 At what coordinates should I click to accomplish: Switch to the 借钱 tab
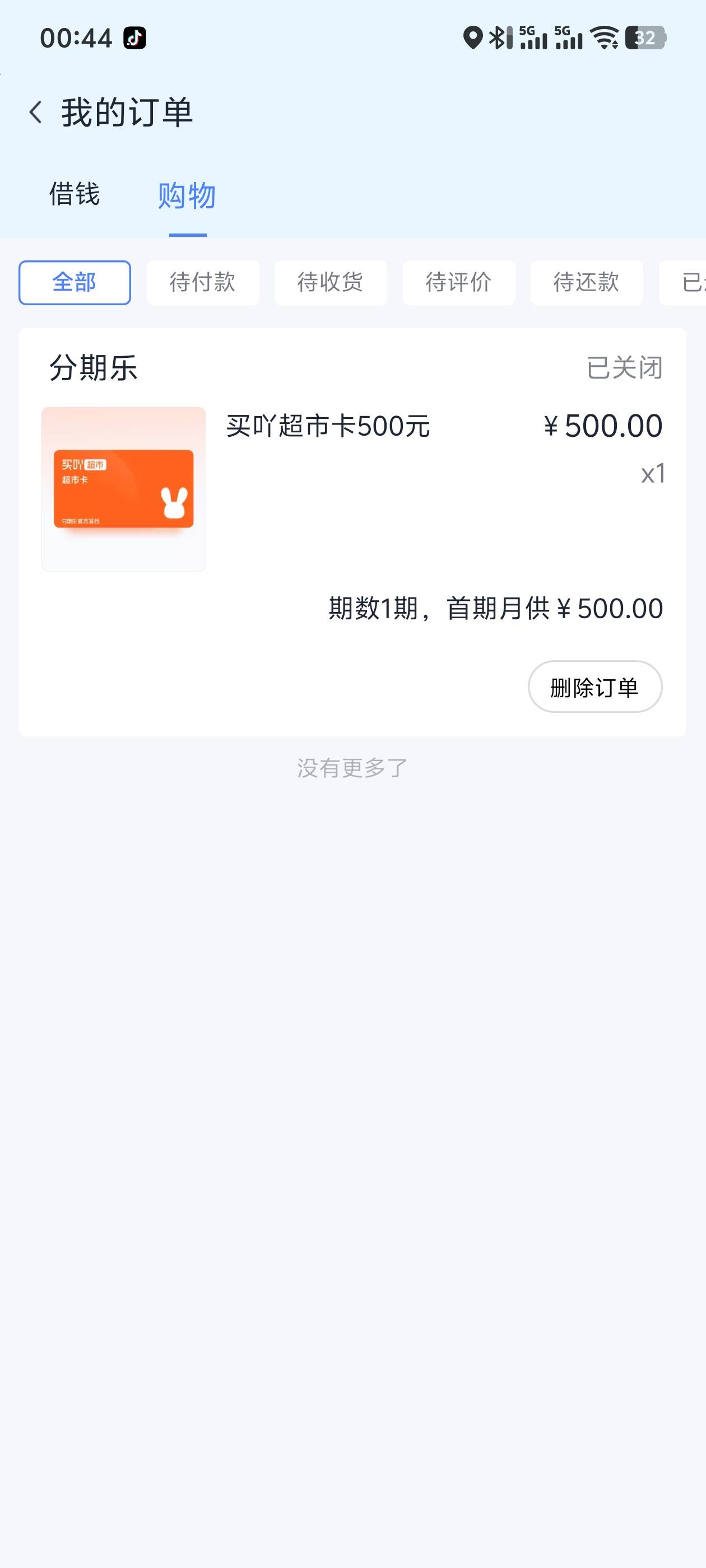click(75, 195)
